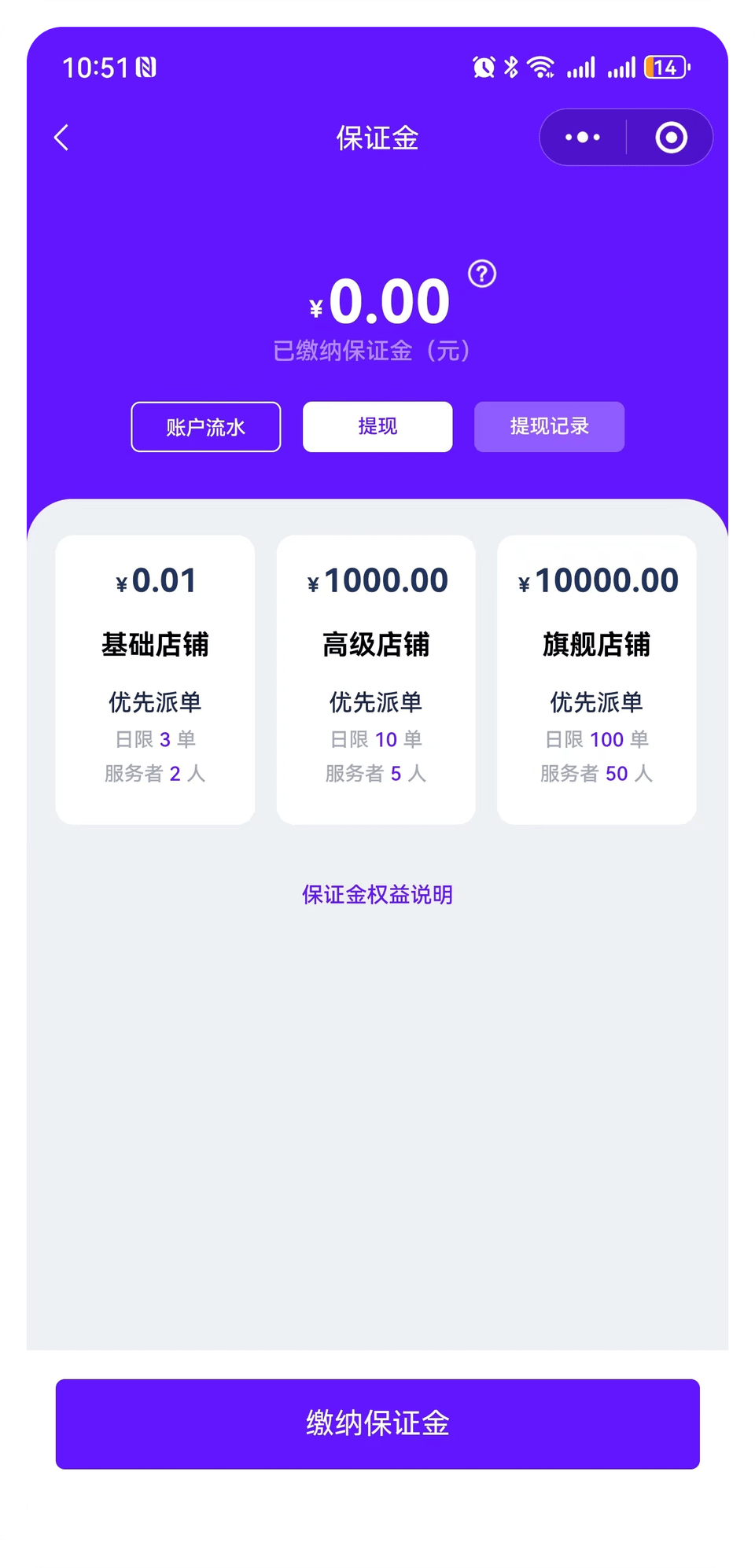755x1568 pixels.
Task: Read the 保证金权益说明 link
Action: 377,895
